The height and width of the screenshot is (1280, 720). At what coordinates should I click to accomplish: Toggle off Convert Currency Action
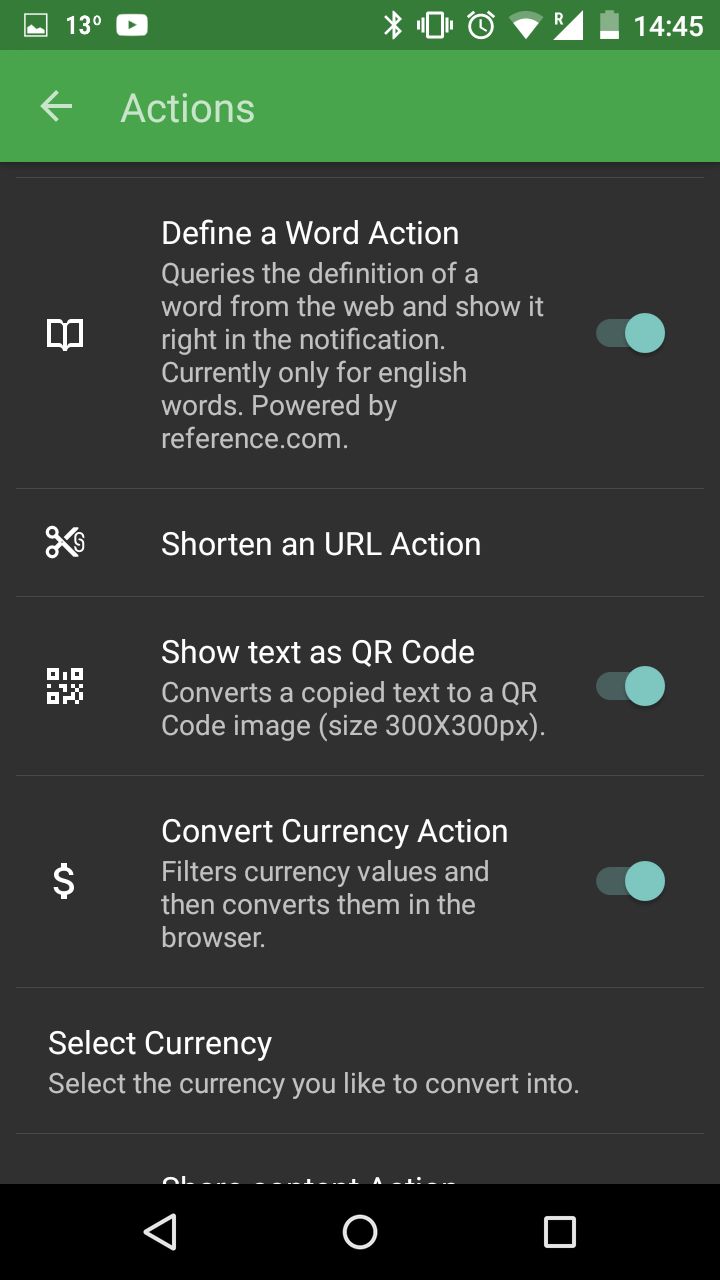[631, 881]
